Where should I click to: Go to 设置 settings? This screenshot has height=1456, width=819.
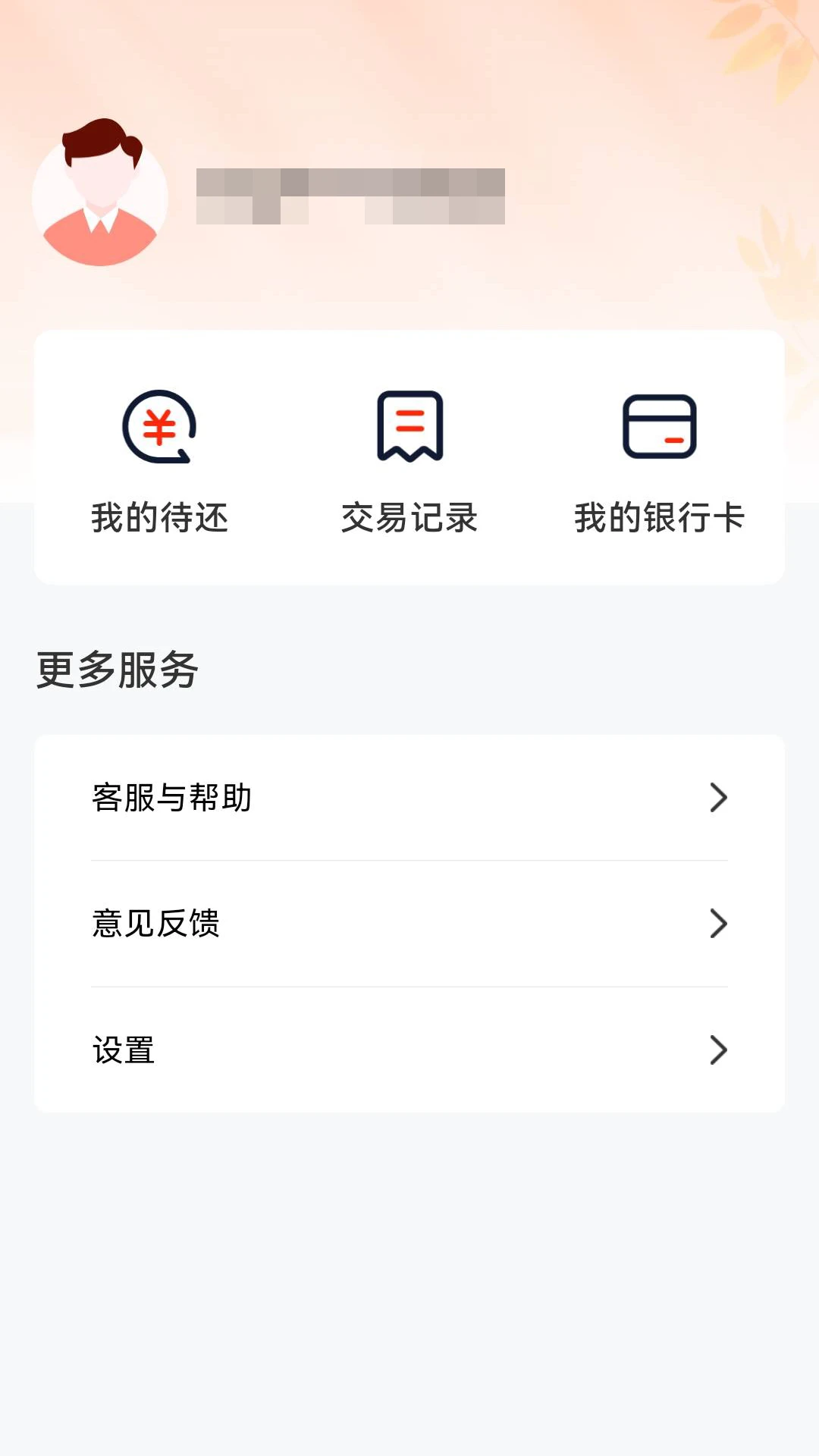click(409, 1050)
